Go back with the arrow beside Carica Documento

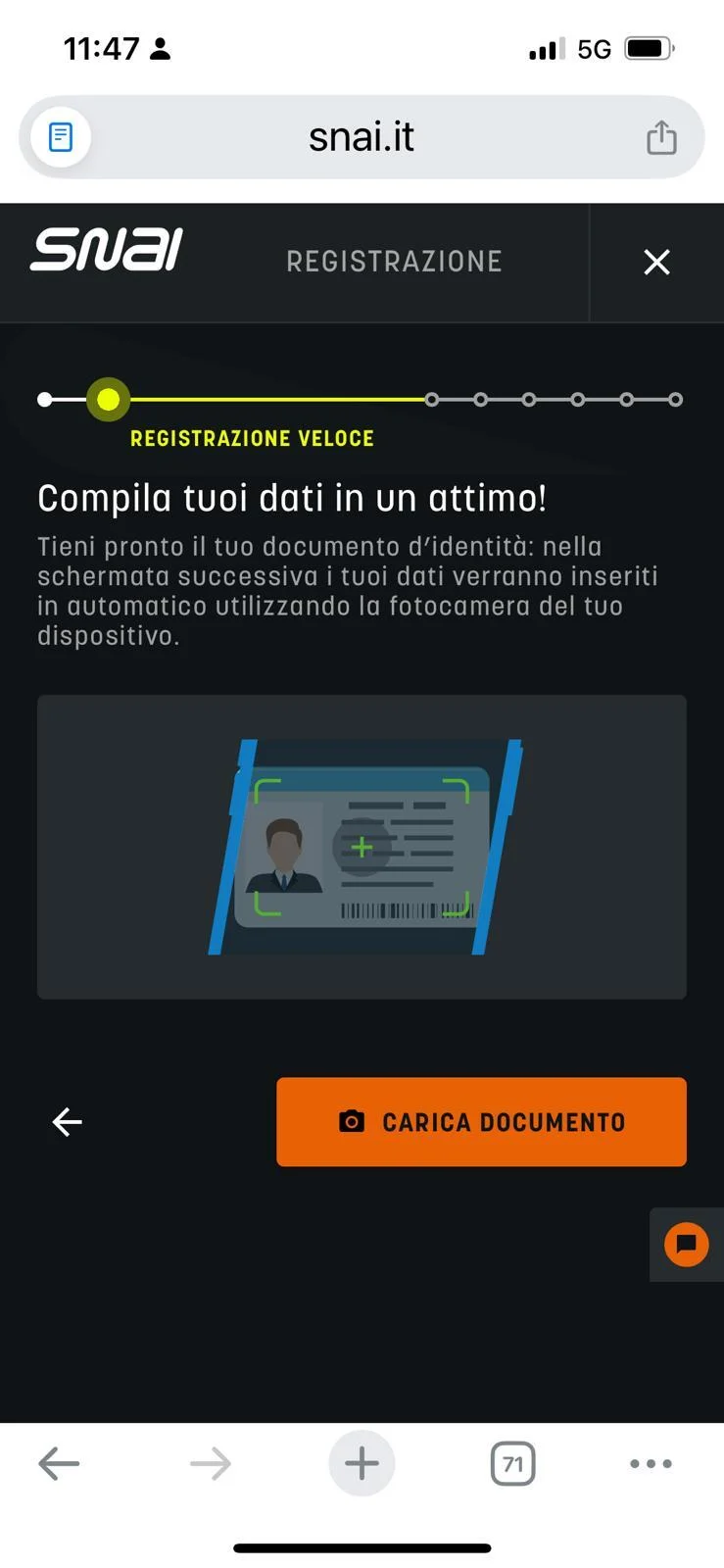click(67, 1121)
